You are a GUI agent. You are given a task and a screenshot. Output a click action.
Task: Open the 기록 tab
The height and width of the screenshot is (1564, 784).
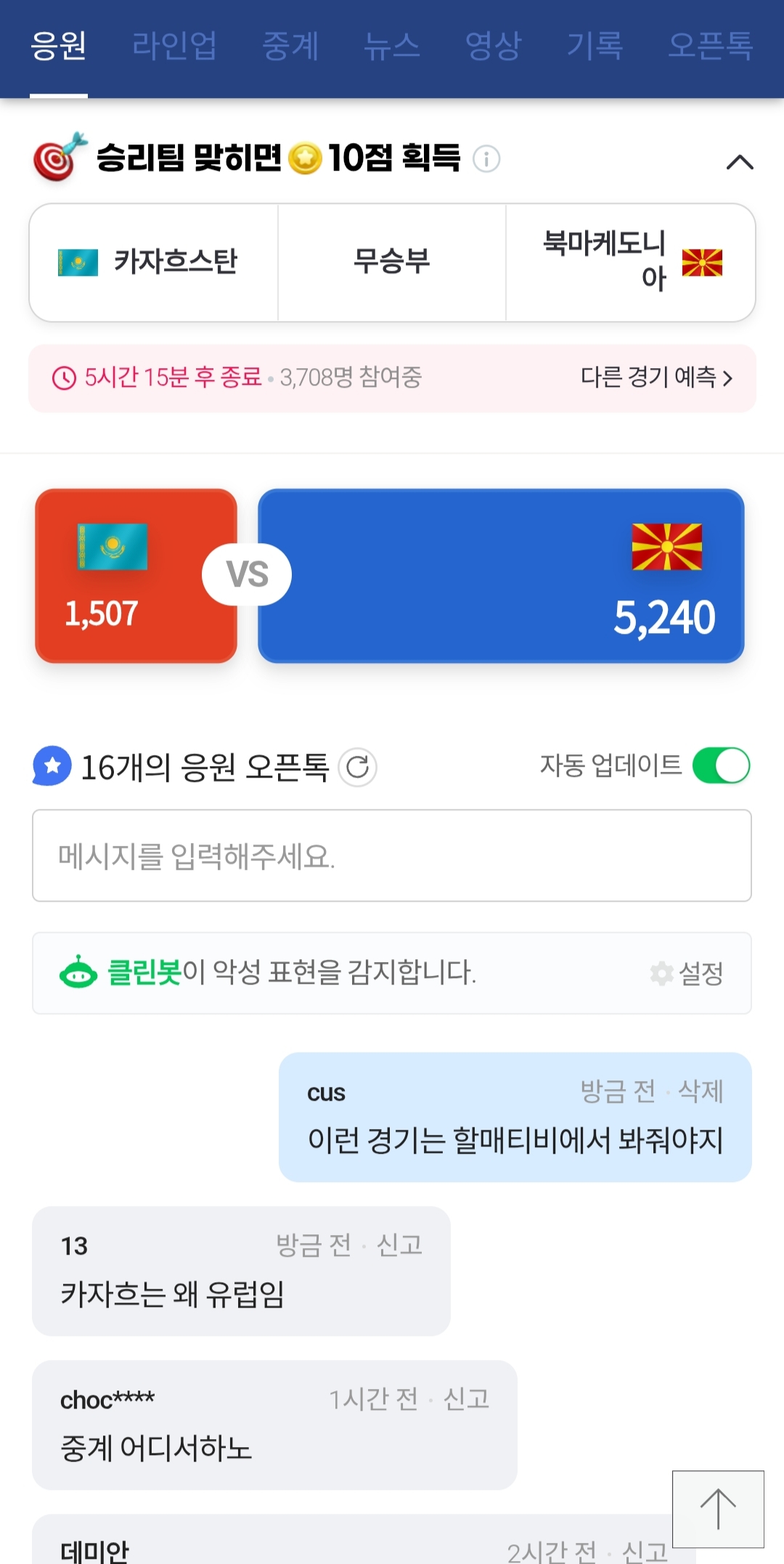(x=595, y=46)
